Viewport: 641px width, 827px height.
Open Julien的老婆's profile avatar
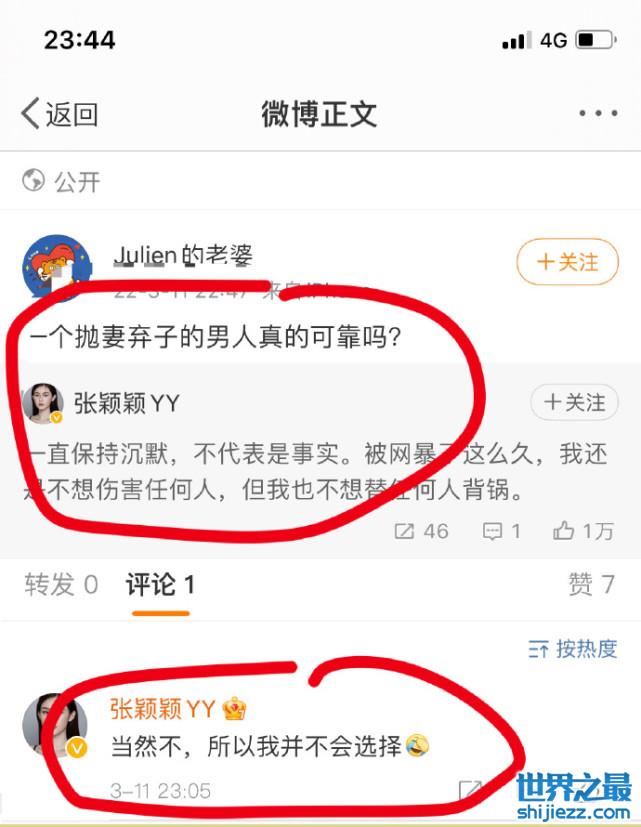pyautogui.click(x=52, y=268)
